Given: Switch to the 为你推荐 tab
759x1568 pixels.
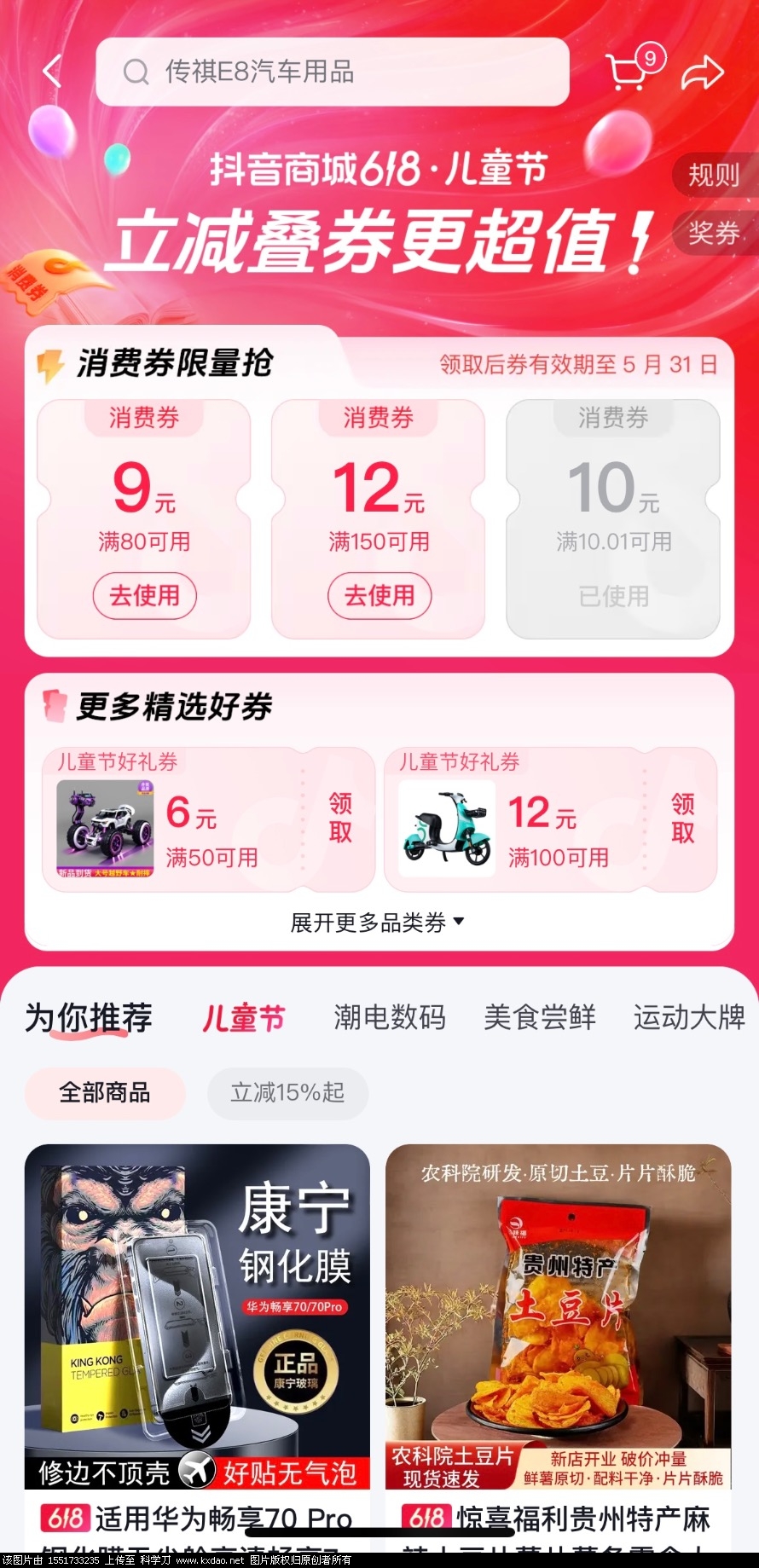Looking at the screenshot, I should pyautogui.click(x=89, y=1017).
